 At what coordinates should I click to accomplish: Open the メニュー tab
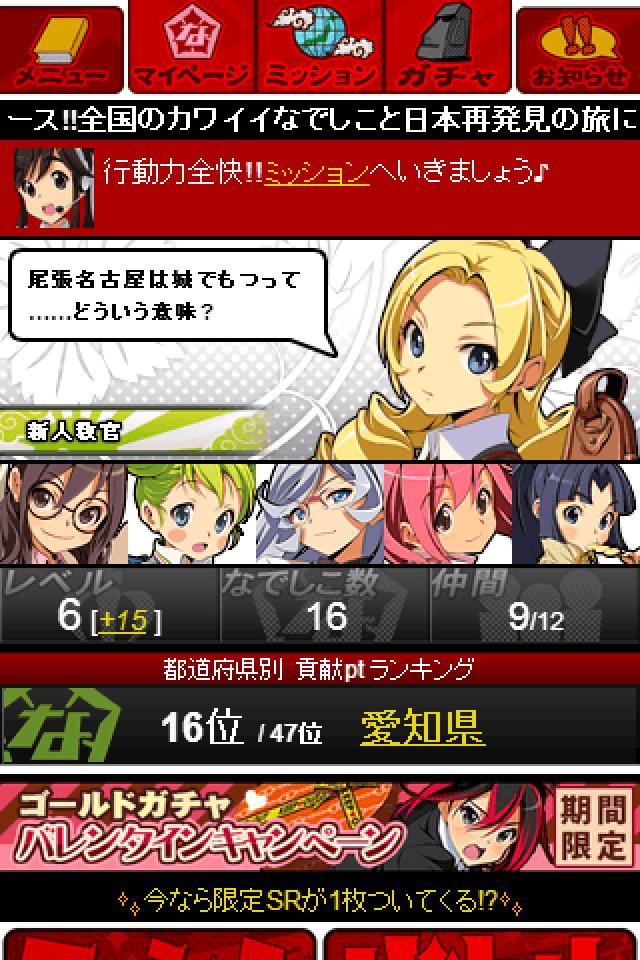(x=62, y=48)
